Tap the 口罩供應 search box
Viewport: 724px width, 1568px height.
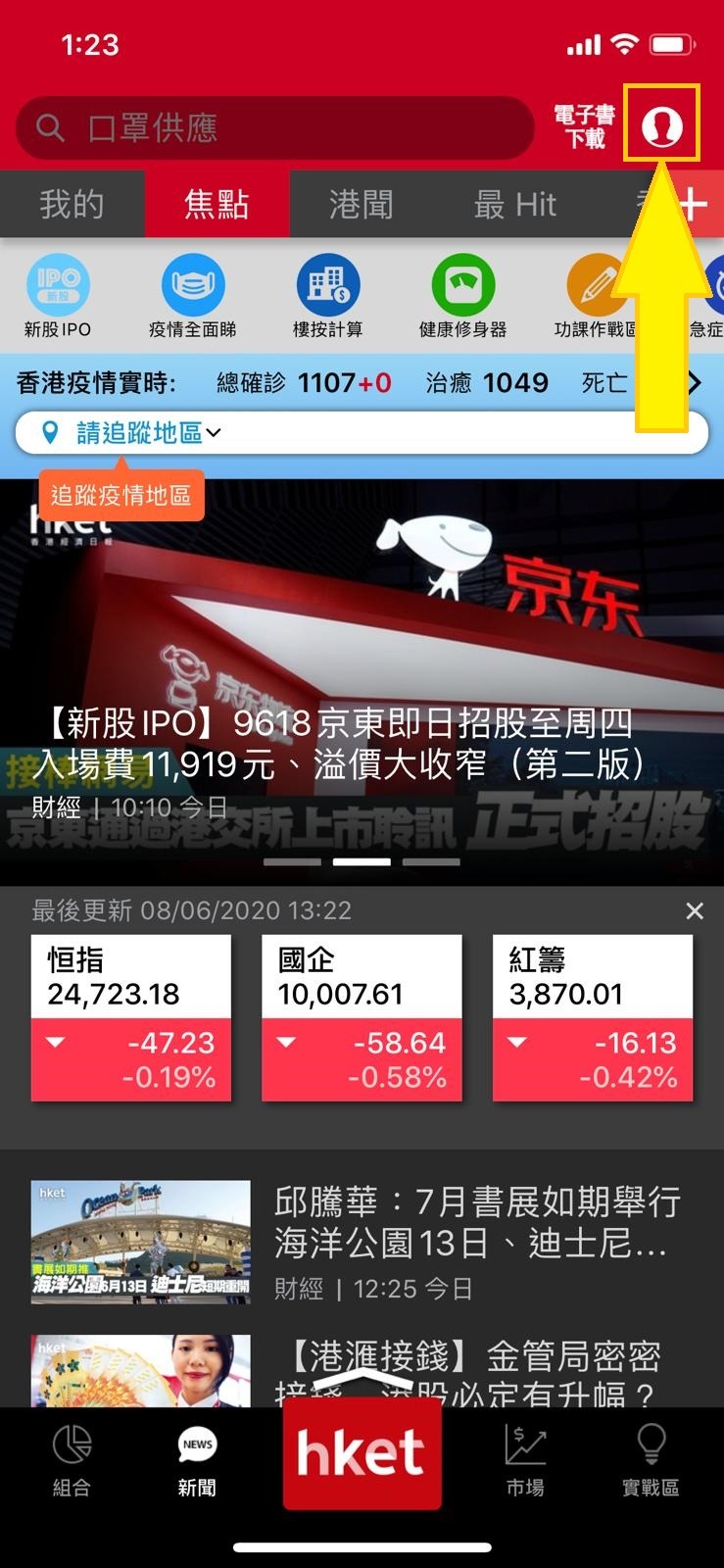coord(274,128)
